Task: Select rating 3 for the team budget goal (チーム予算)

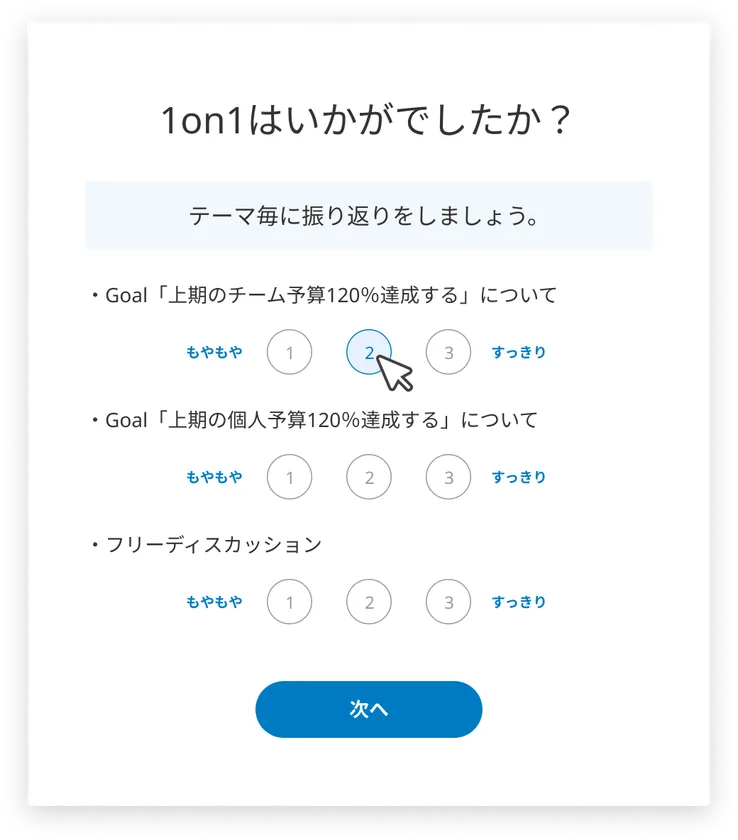Action: (448, 352)
